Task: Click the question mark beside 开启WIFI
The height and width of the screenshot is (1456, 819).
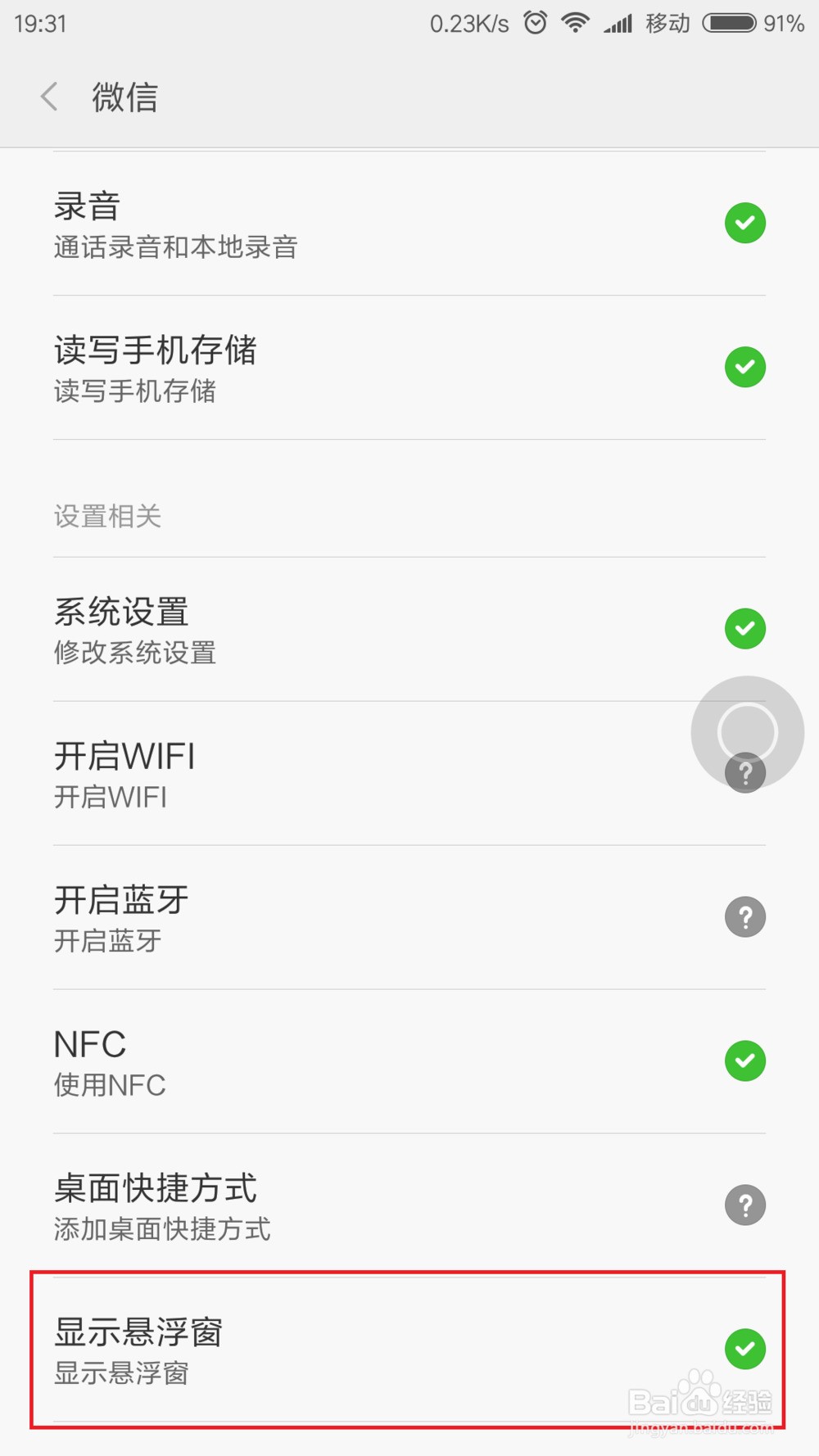Action: click(x=744, y=772)
